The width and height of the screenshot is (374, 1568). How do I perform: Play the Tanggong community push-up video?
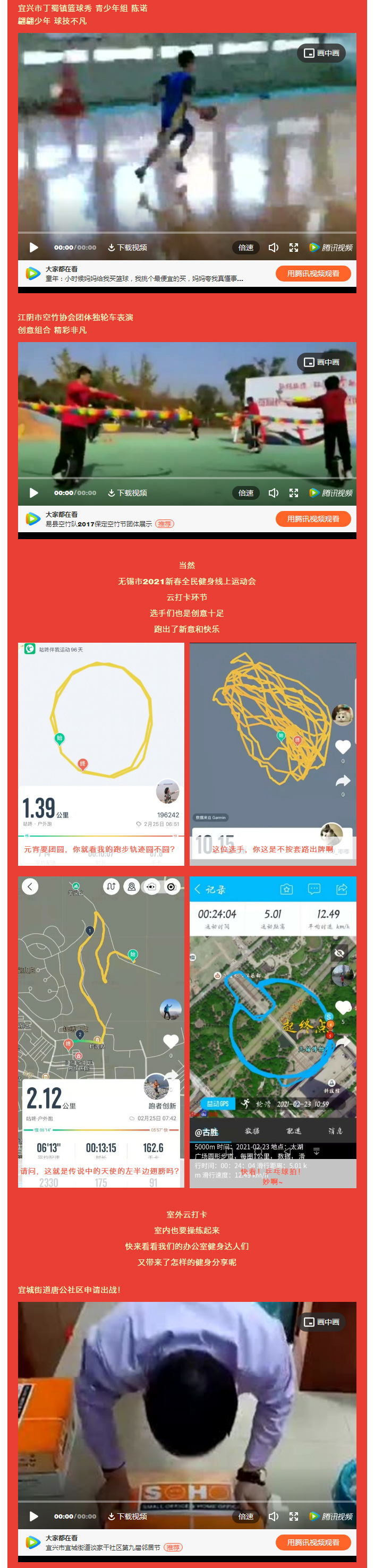[34, 1516]
